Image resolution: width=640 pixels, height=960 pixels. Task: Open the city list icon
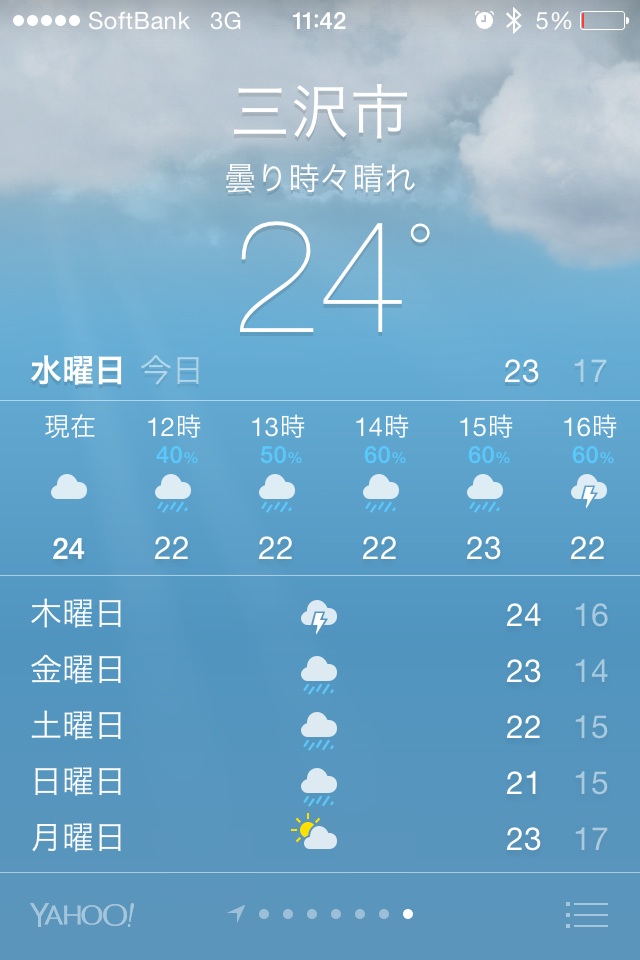click(x=586, y=914)
